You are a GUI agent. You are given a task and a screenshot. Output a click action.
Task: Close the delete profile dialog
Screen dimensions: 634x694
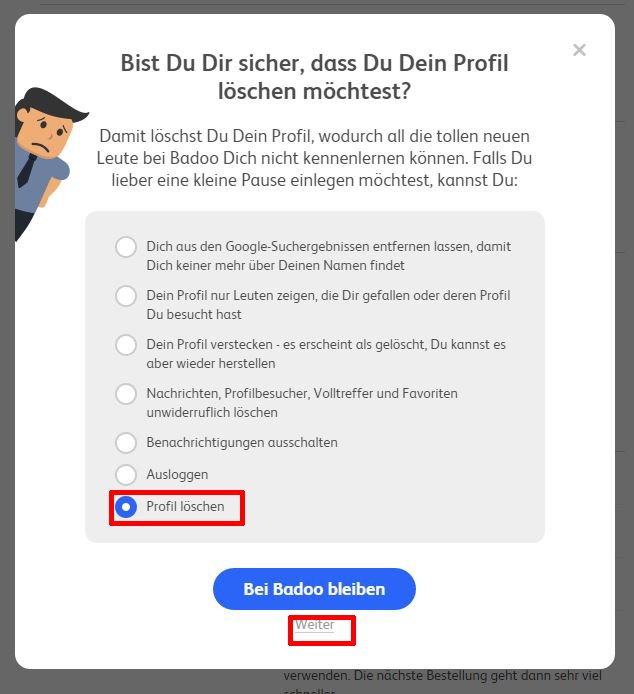[x=579, y=50]
